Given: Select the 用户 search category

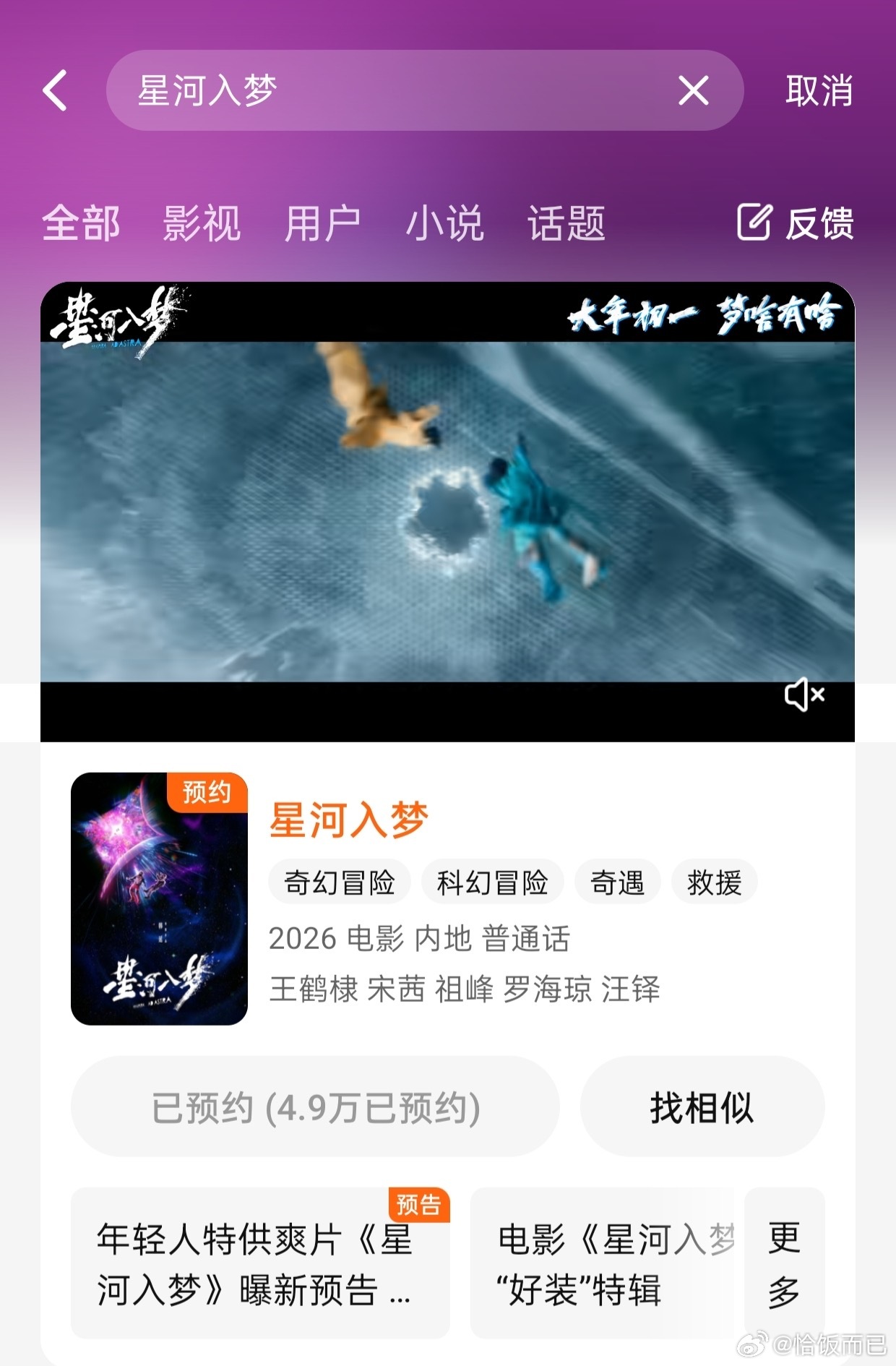Looking at the screenshot, I should coord(323,224).
